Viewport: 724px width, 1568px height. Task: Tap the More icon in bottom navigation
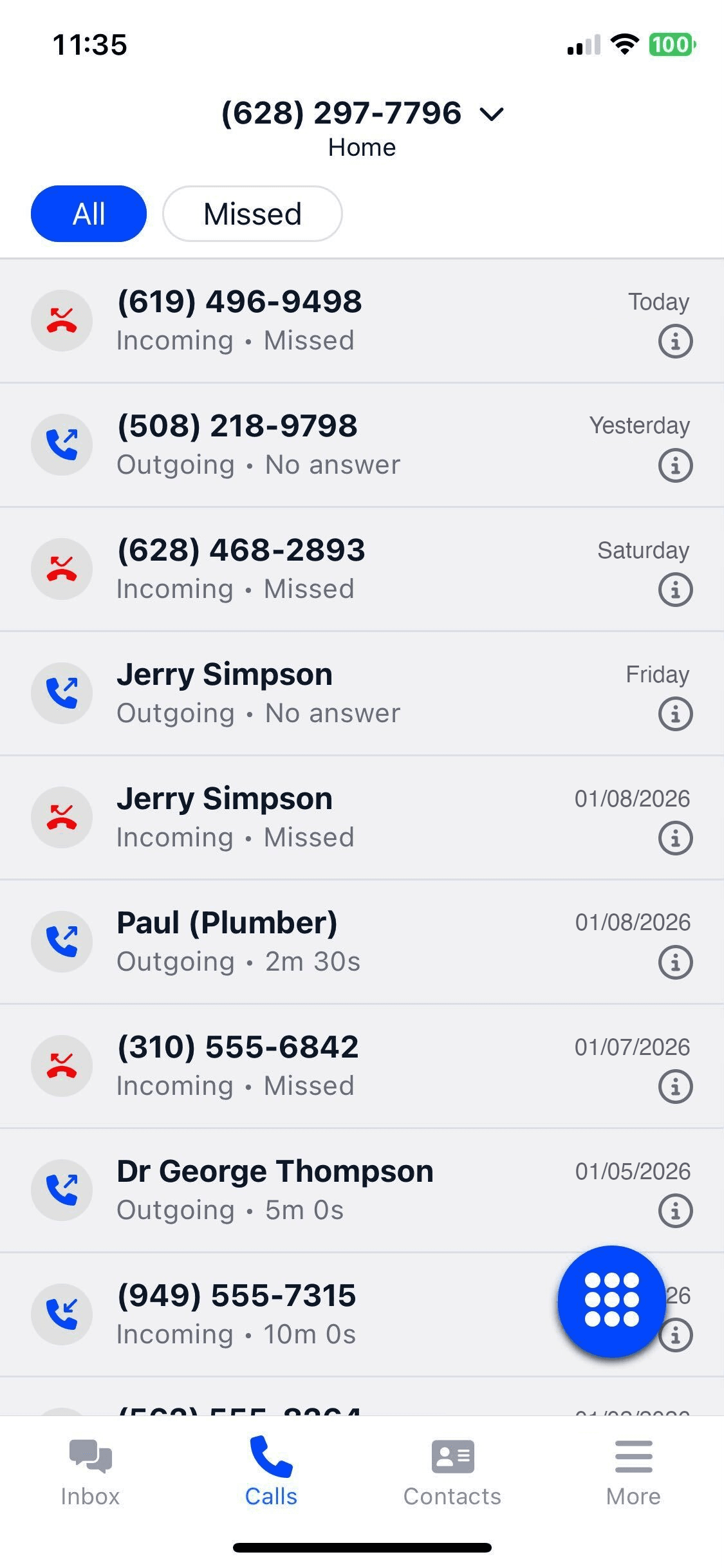633,1475
